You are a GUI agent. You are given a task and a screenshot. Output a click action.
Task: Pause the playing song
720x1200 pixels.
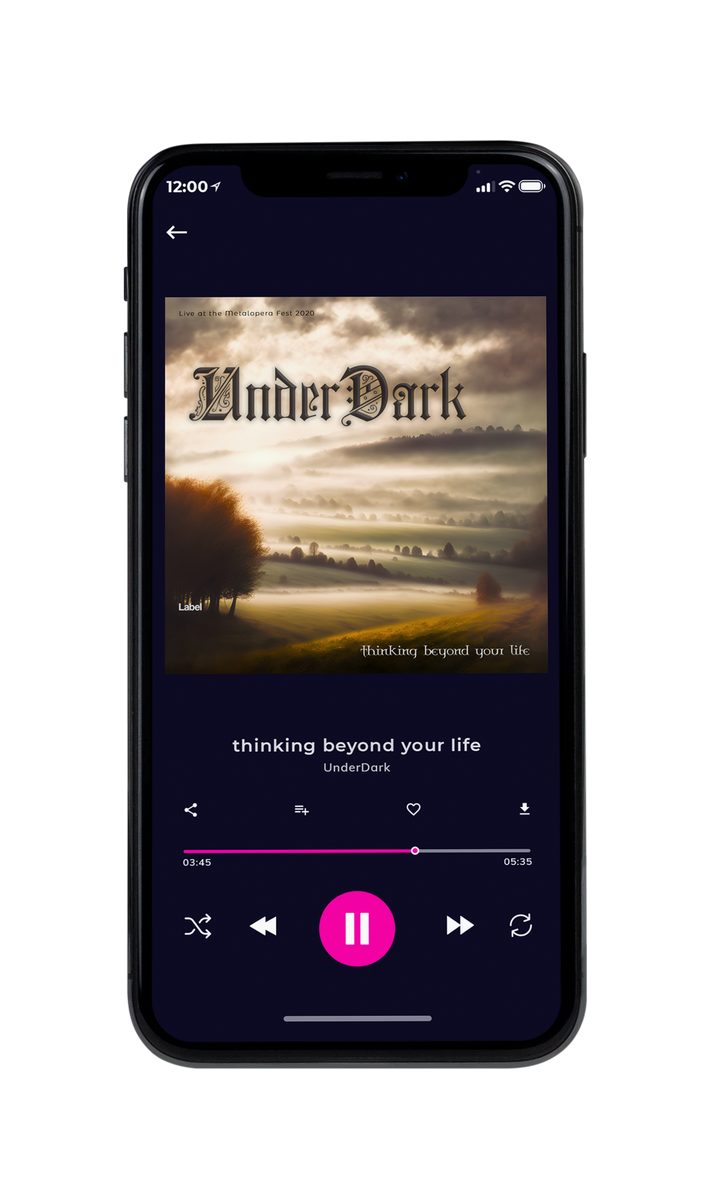pyautogui.click(x=357, y=929)
